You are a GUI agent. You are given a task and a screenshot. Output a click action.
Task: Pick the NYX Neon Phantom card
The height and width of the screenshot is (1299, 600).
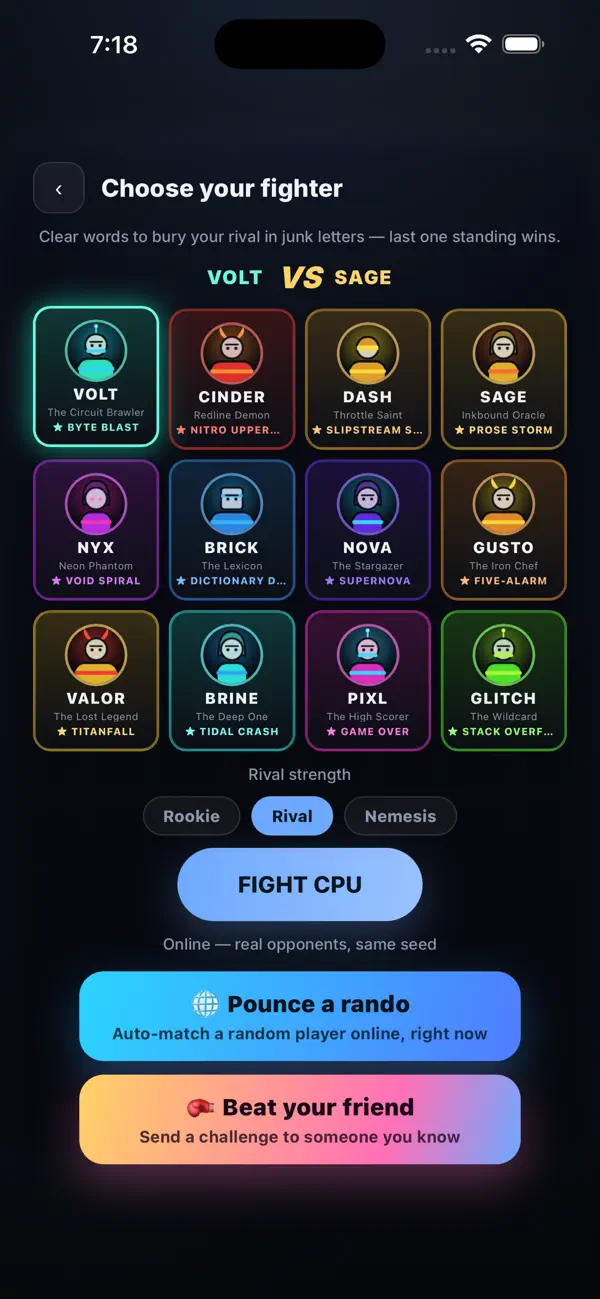(x=96, y=530)
